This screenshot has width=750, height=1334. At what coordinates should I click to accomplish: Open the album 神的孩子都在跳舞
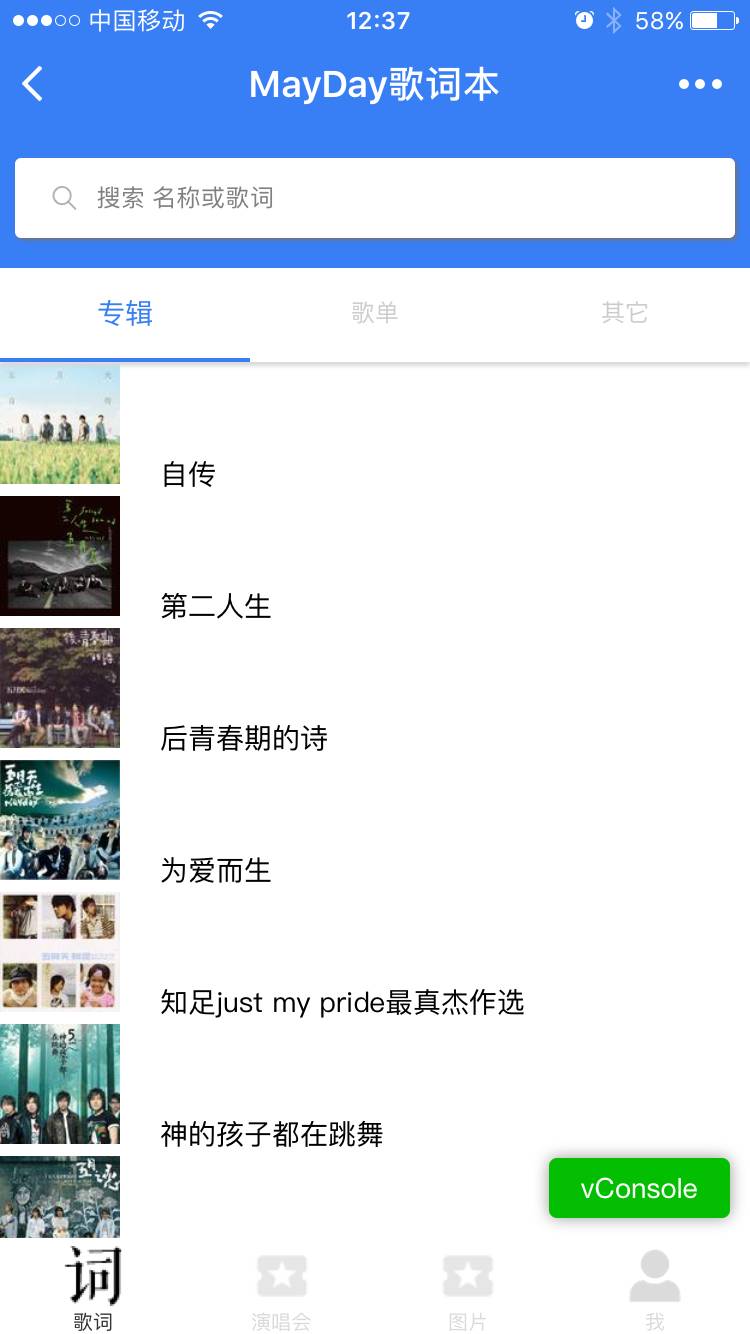pos(271,1134)
